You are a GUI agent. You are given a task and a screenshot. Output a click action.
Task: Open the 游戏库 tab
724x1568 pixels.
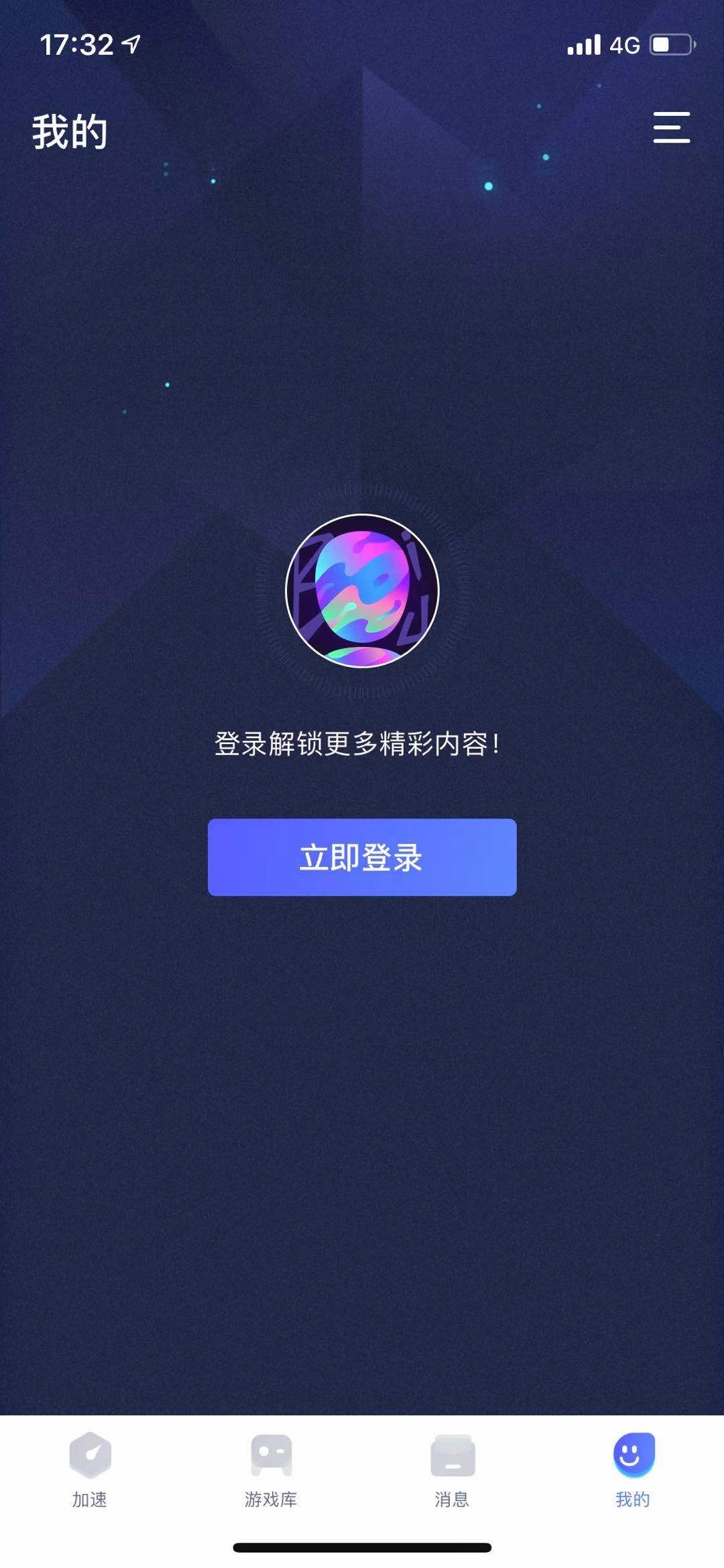pyautogui.click(x=271, y=1469)
